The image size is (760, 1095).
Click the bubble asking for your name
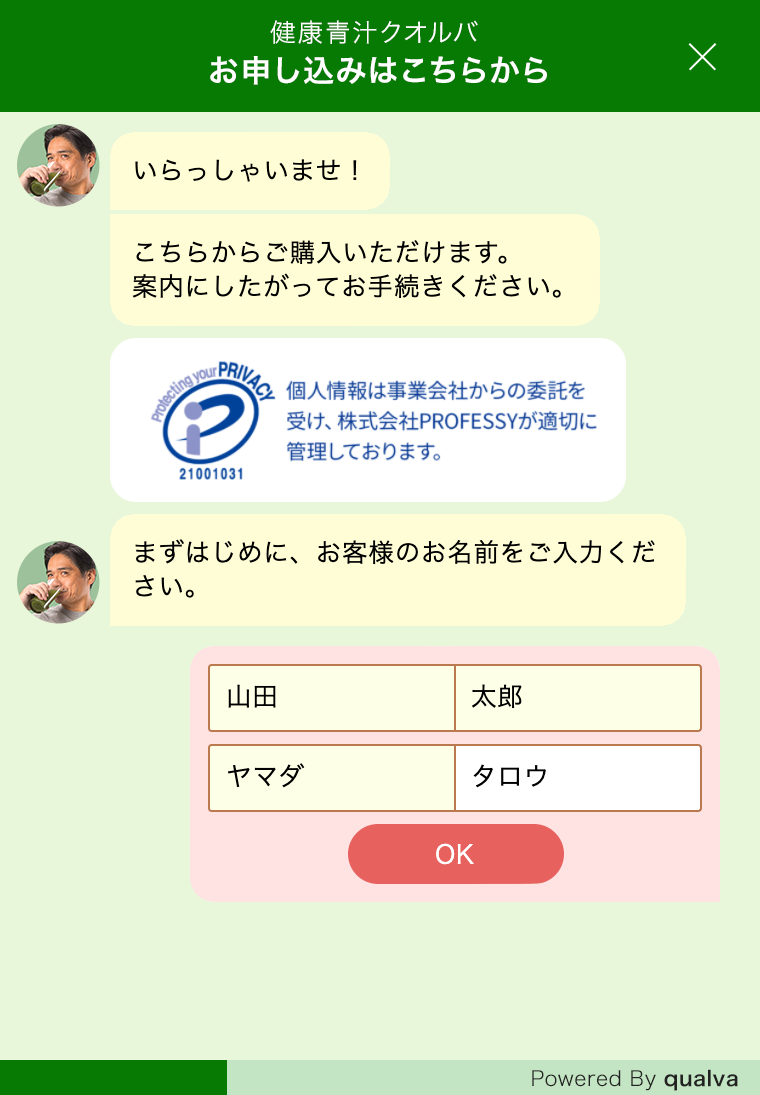(x=398, y=570)
